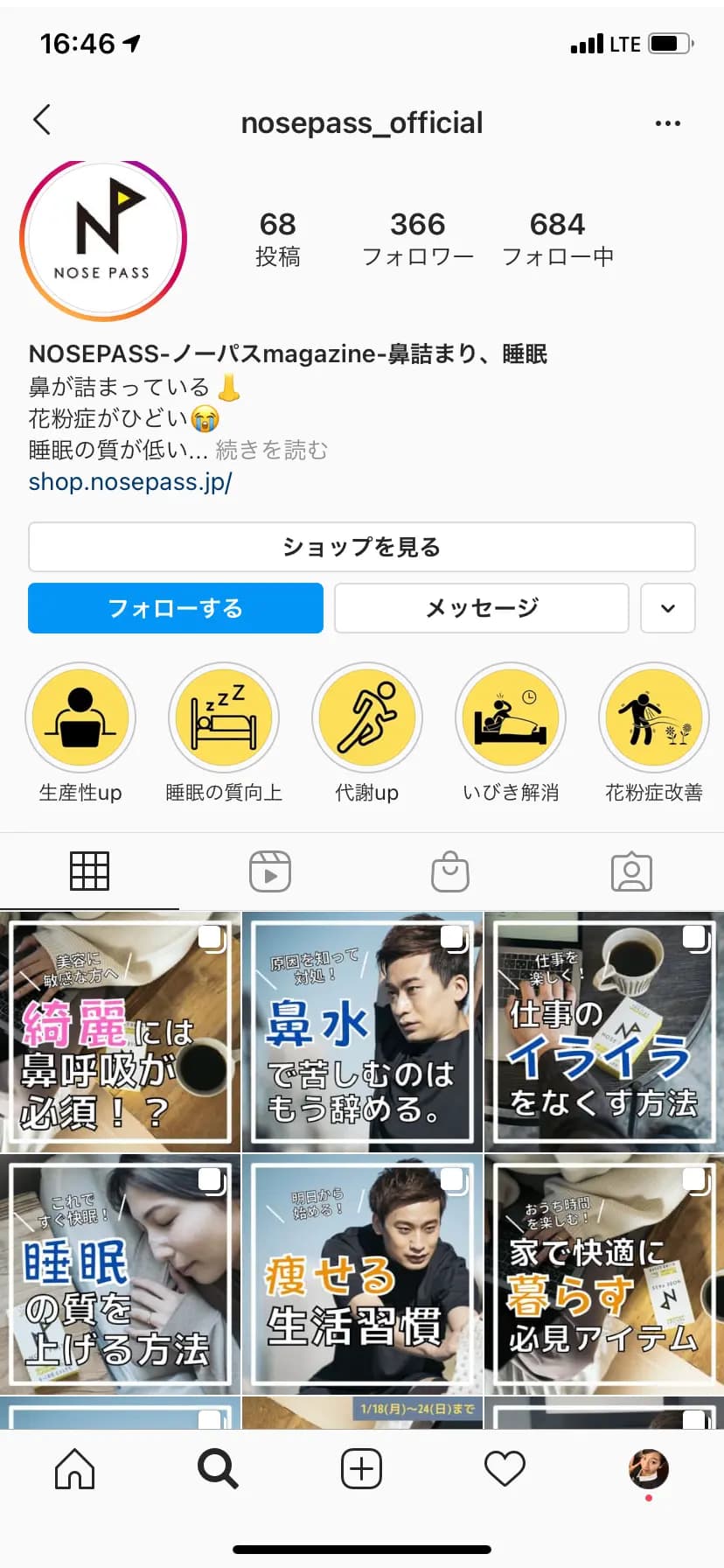Open the 鼻水で苦しむのはもう辞める post
This screenshot has height=1568, width=724.
click(362, 1032)
